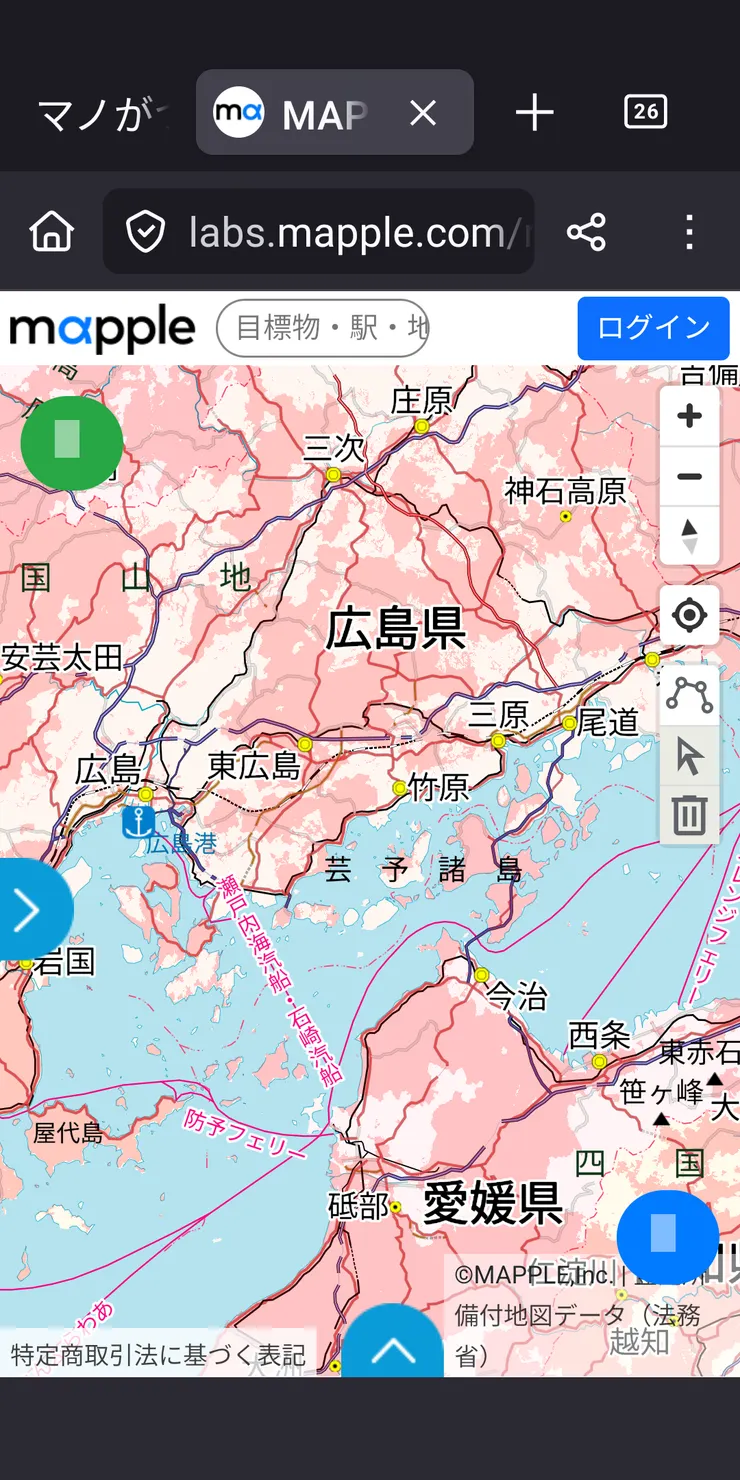Tap the blue circular floating button
This screenshot has width=740, height=1480.
pos(668,1238)
